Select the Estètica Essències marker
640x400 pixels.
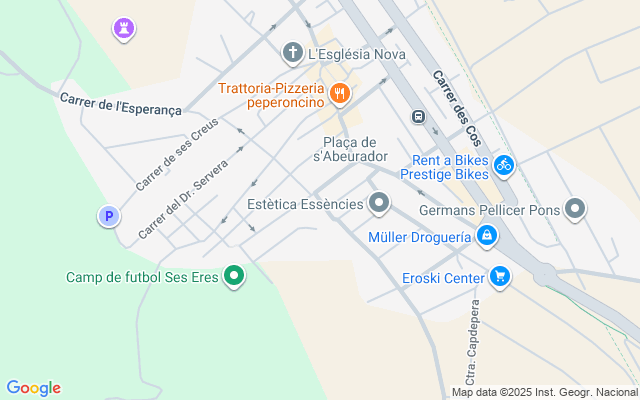379,204
